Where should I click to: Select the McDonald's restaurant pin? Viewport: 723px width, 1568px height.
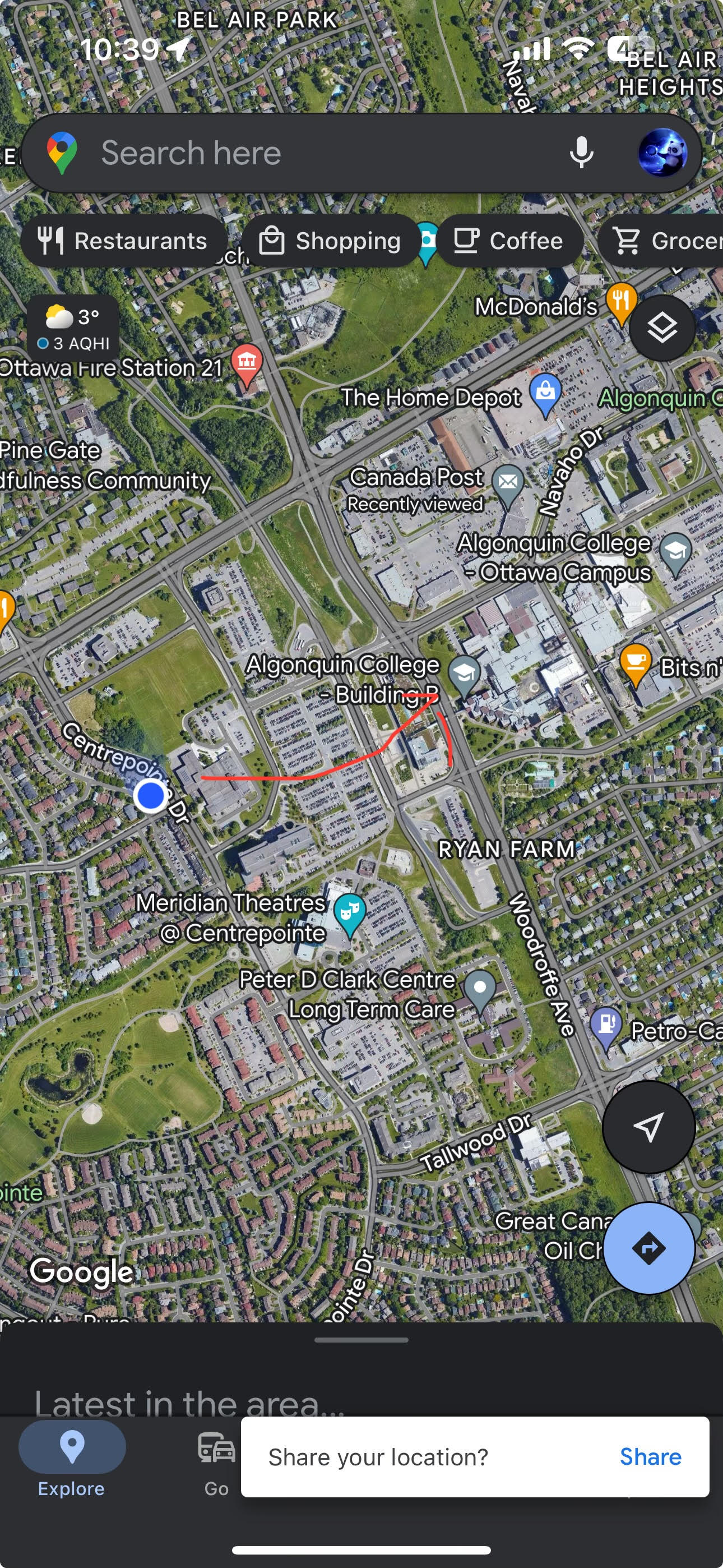[621, 301]
